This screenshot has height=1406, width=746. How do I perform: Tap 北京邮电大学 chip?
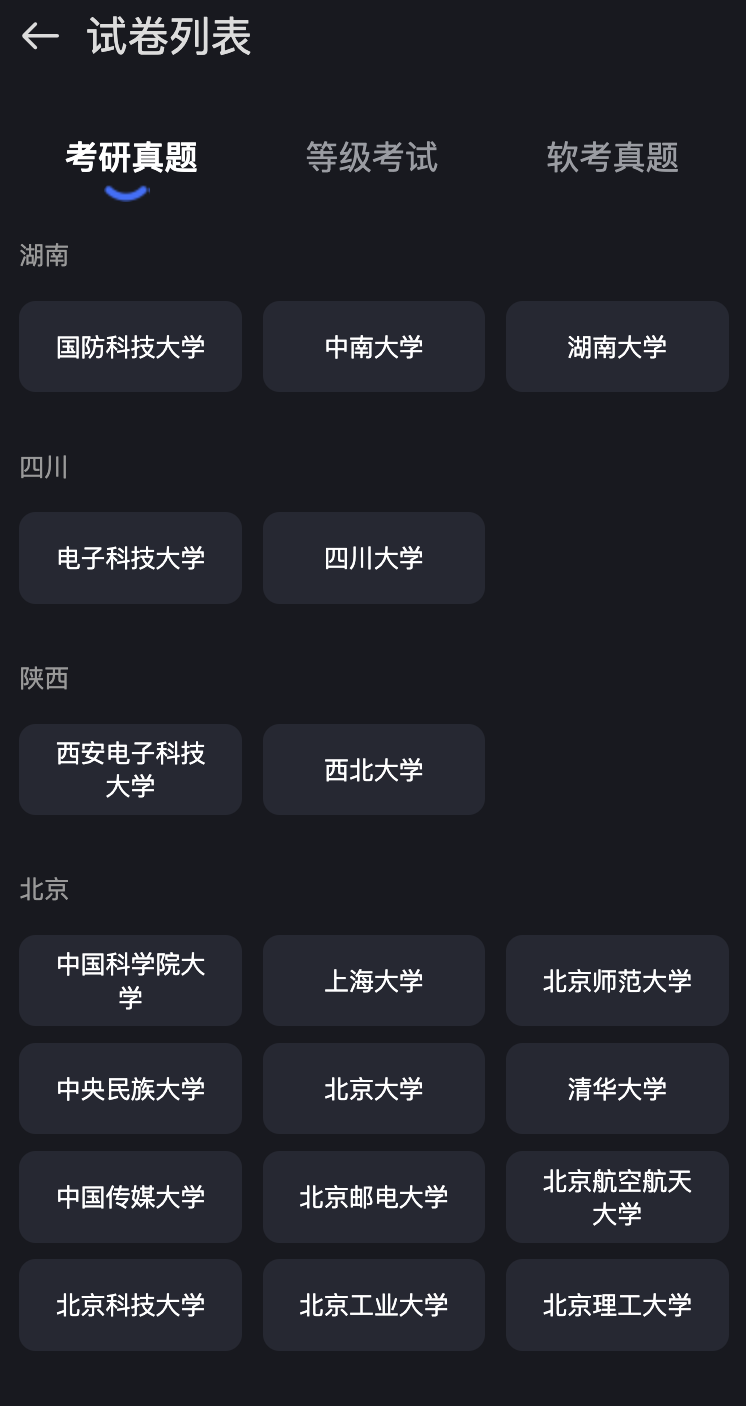(374, 1196)
